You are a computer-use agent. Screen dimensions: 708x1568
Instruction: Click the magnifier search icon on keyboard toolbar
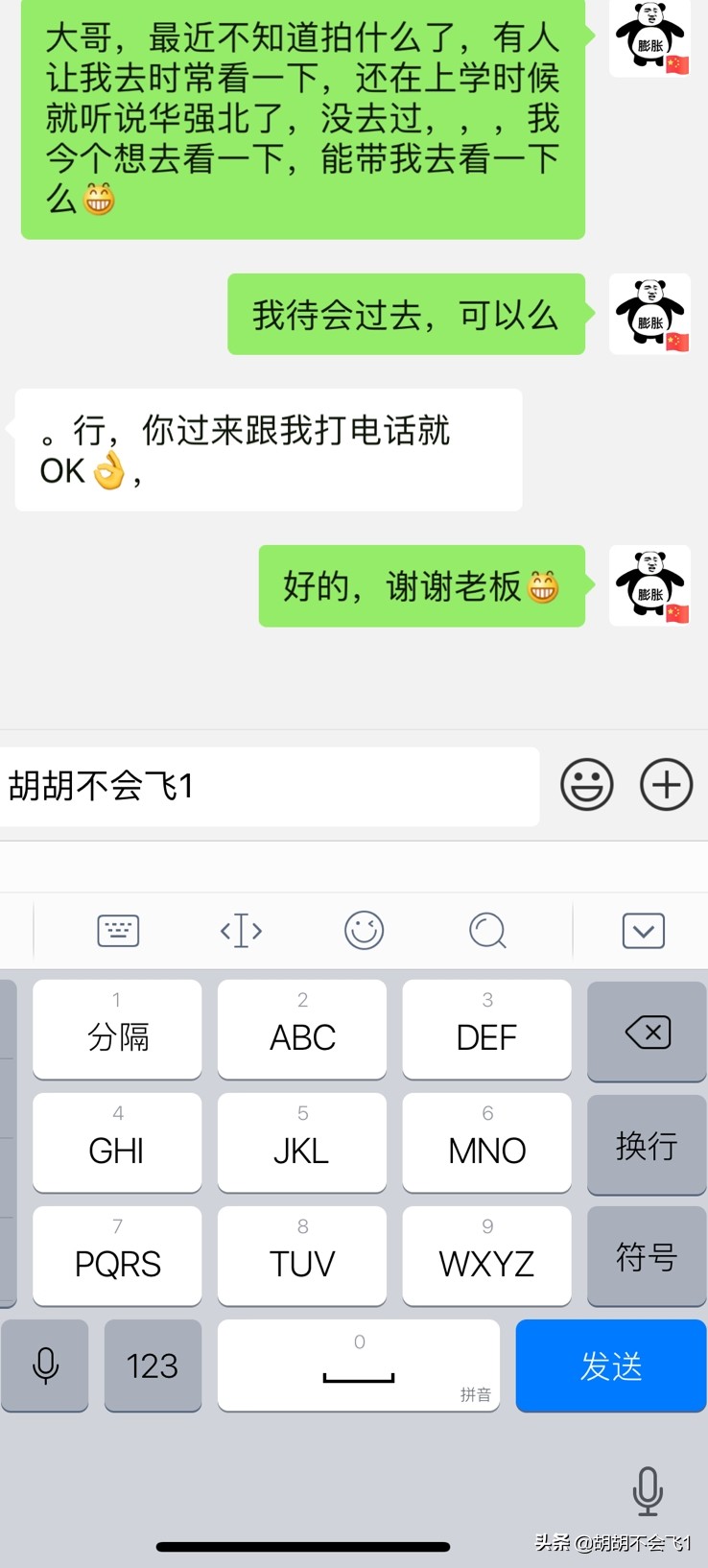pos(486,930)
